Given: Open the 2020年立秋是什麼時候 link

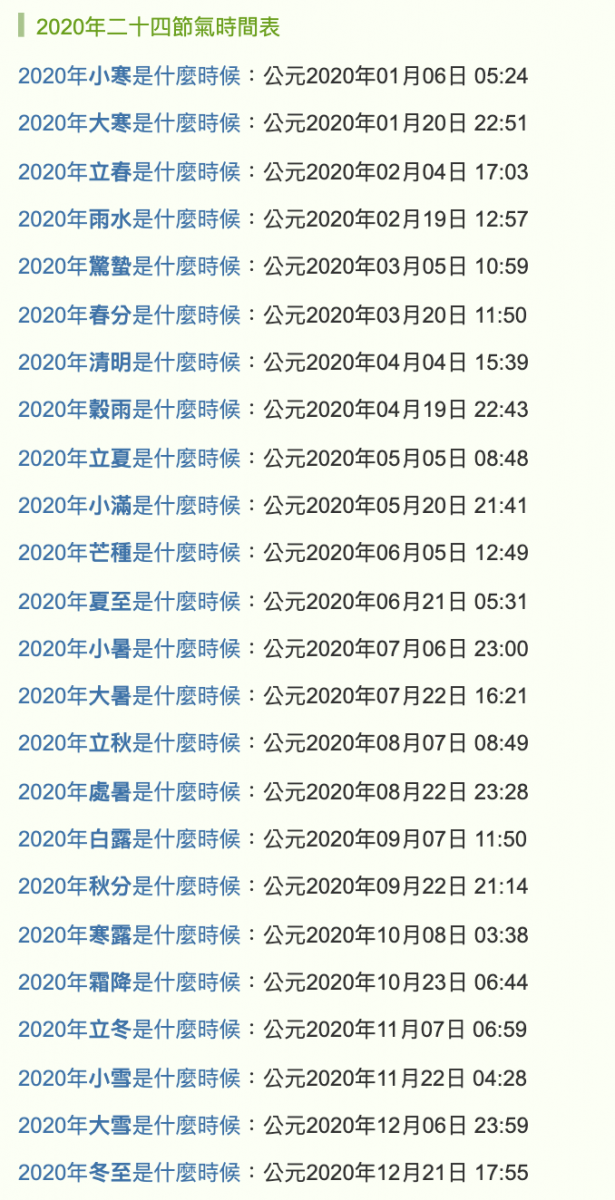Looking at the screenshot, I should tap(130, 744).
